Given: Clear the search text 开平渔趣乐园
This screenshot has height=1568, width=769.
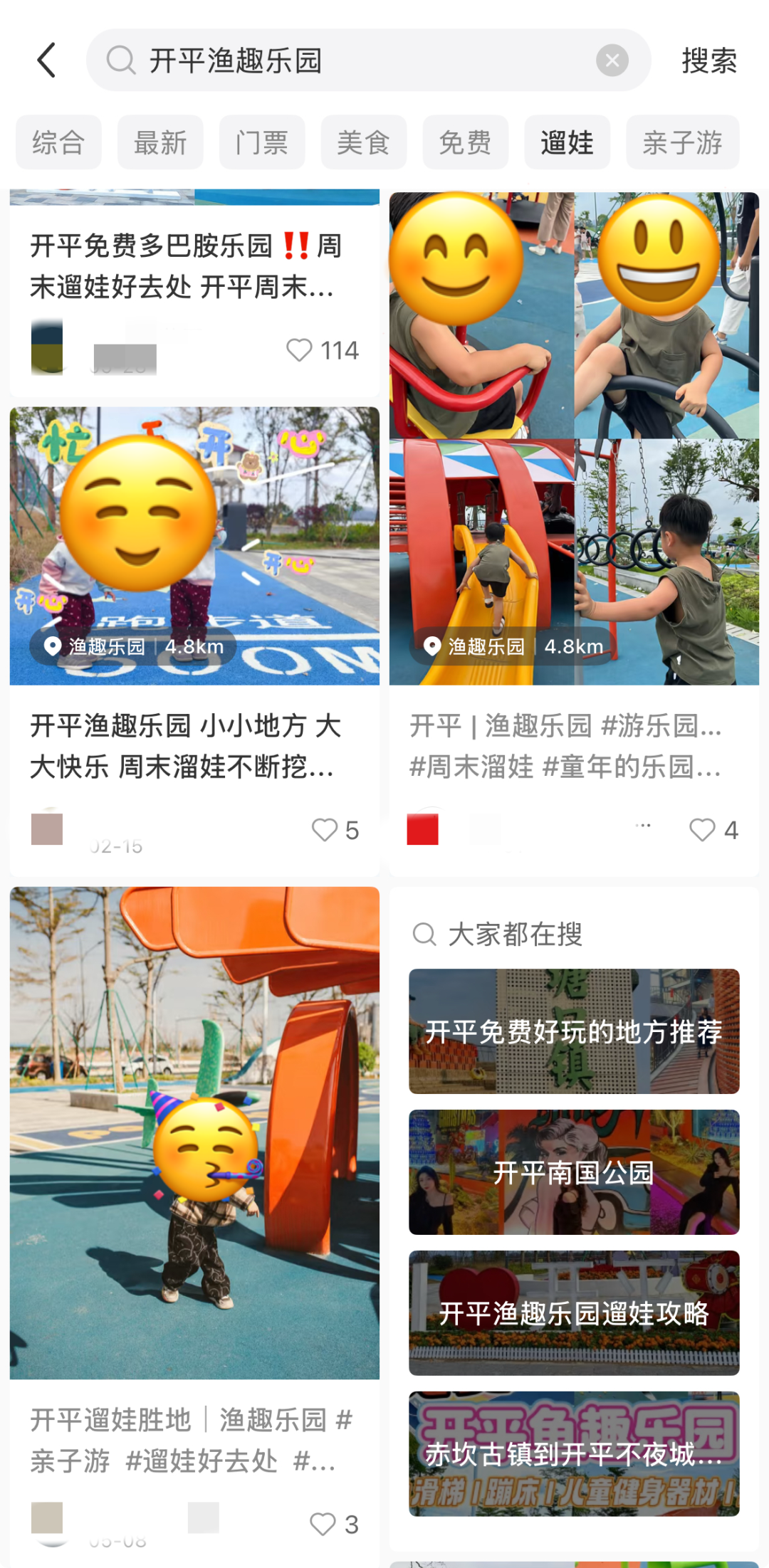Looking at the screenshot, I should [612, 60].
